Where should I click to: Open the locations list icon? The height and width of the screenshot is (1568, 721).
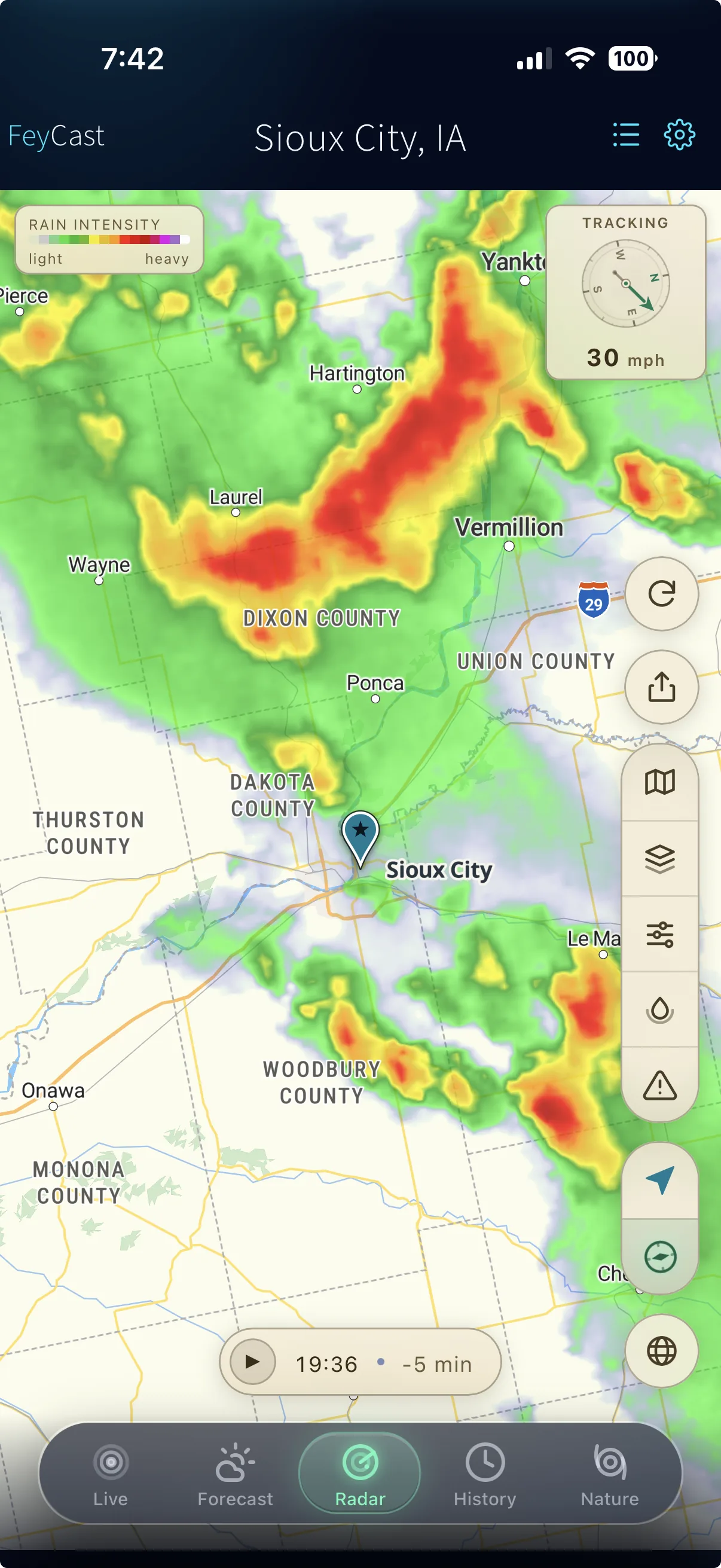[625, 135]
